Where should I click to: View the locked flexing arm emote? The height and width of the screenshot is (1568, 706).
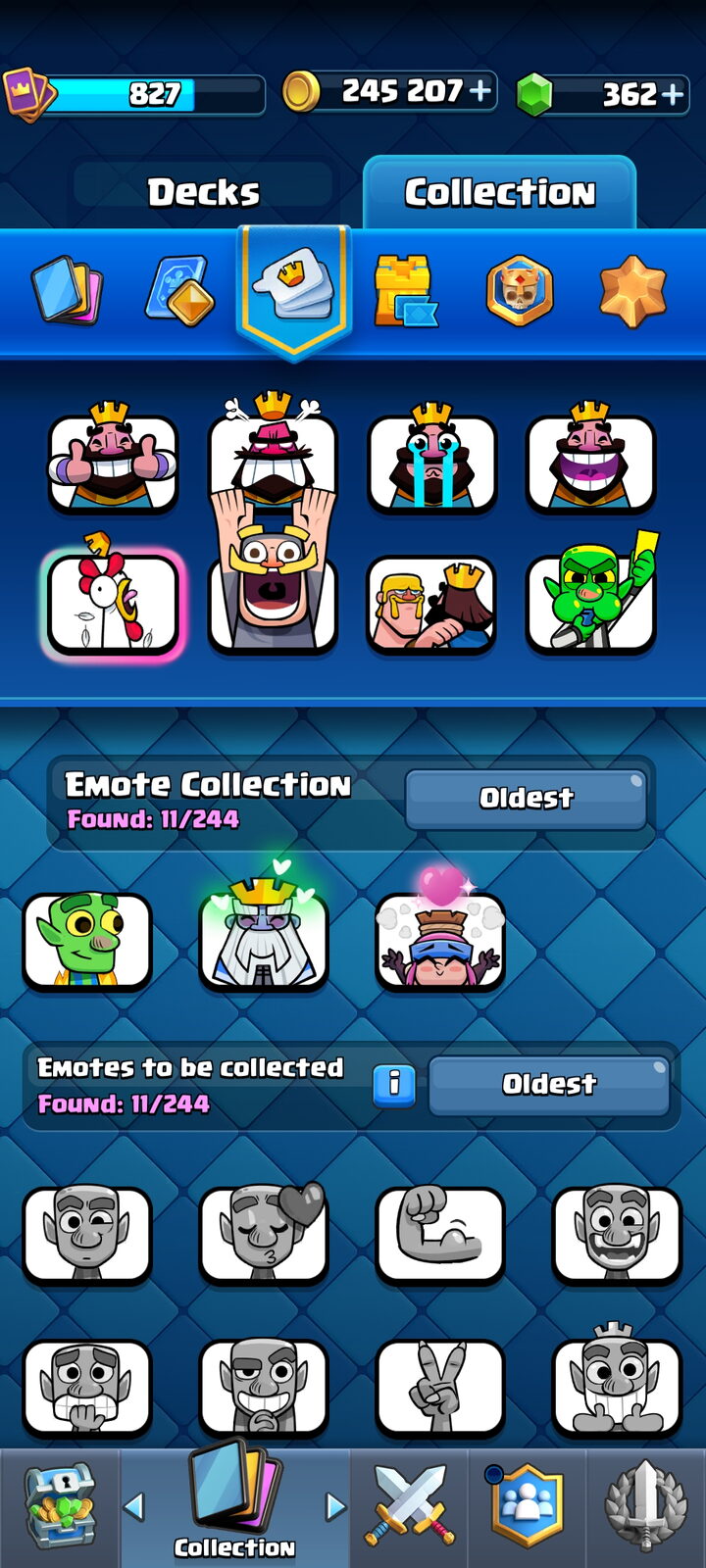tap(440, 1235)
